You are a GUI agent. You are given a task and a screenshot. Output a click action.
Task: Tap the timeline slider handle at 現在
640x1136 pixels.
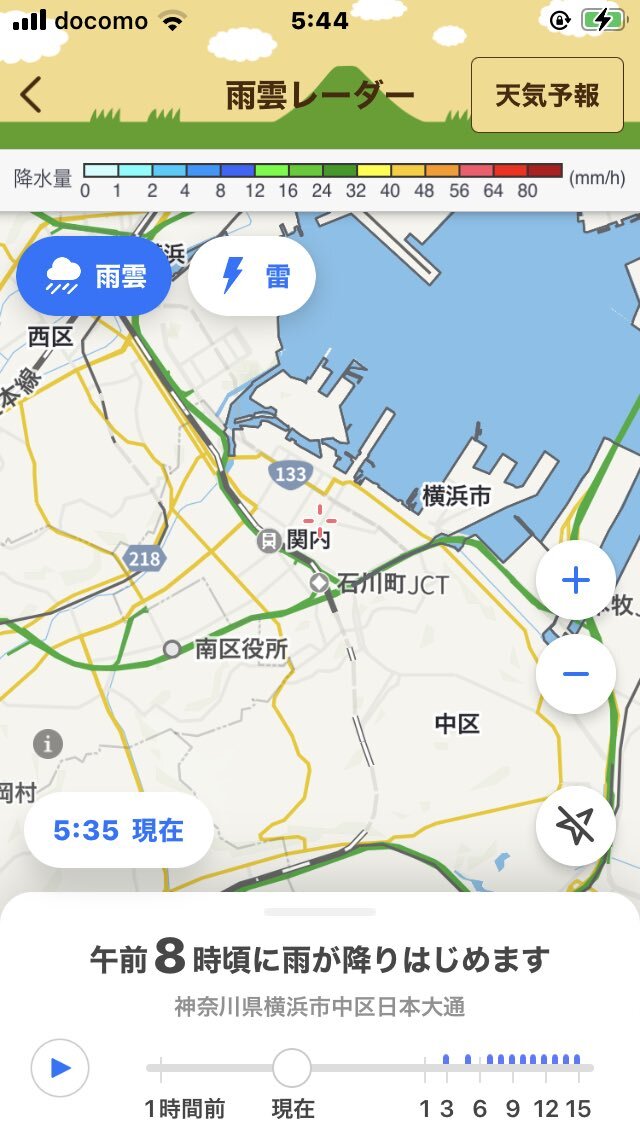click(x=292, y=1067)
